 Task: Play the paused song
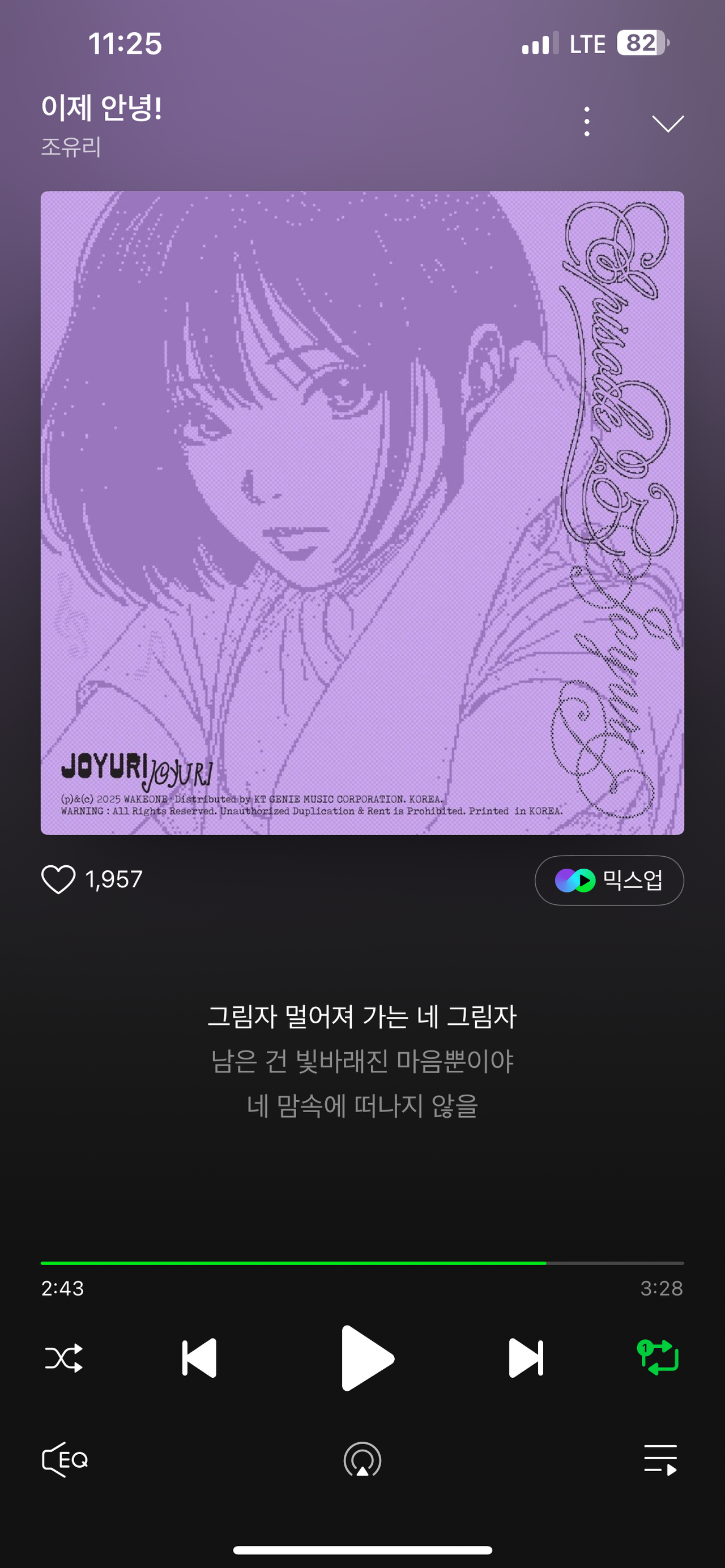pyautogui.click(x=366, y=1358)
